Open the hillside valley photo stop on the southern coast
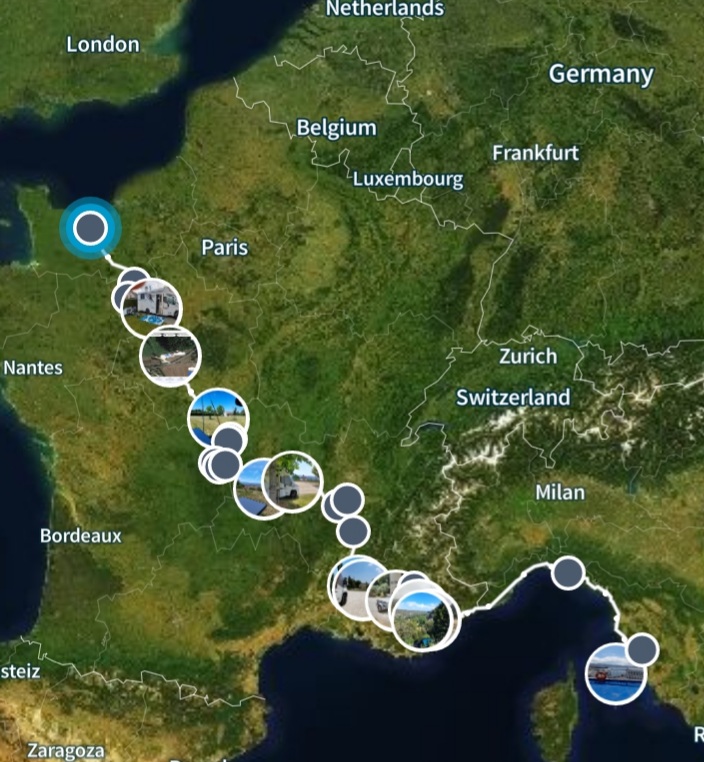 pos(423,618)
